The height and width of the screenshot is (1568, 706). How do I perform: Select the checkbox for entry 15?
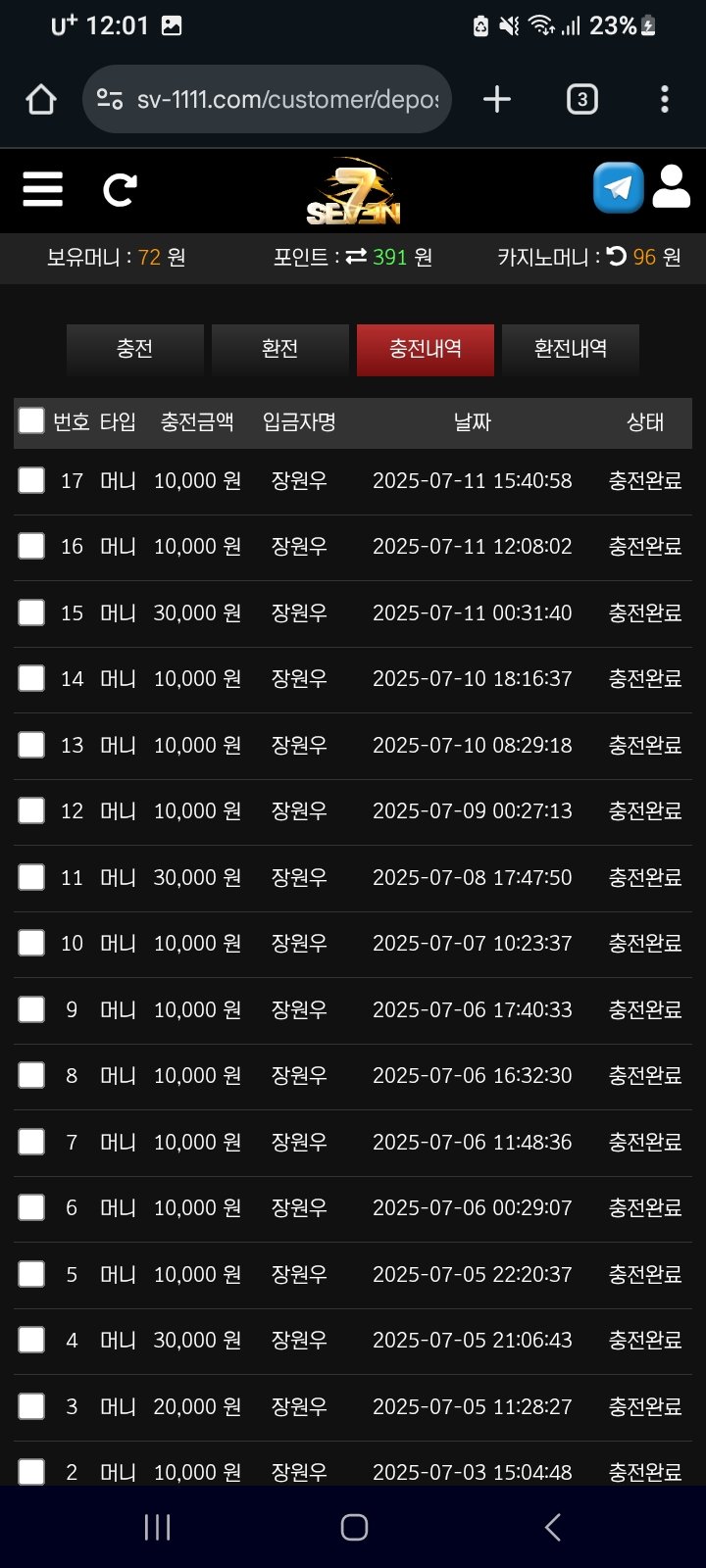coord(31,612)
